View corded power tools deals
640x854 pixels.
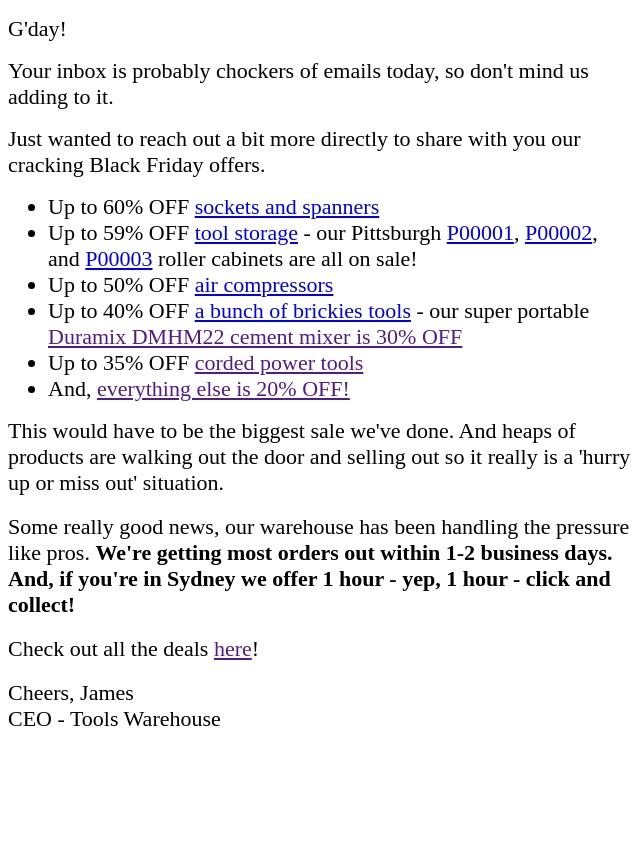(278, 363)
